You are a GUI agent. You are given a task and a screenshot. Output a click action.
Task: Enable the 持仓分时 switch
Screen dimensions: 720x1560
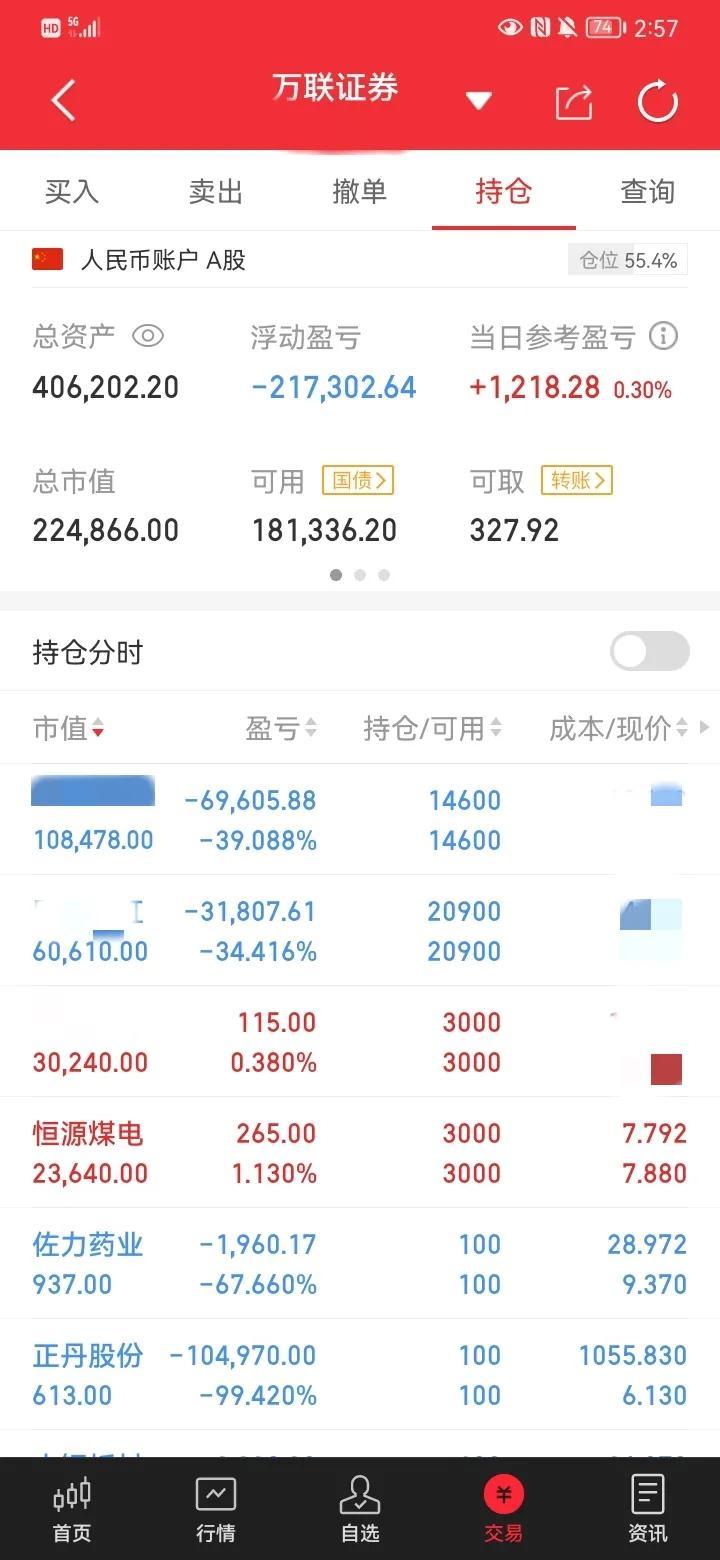[x=650, y=652]
